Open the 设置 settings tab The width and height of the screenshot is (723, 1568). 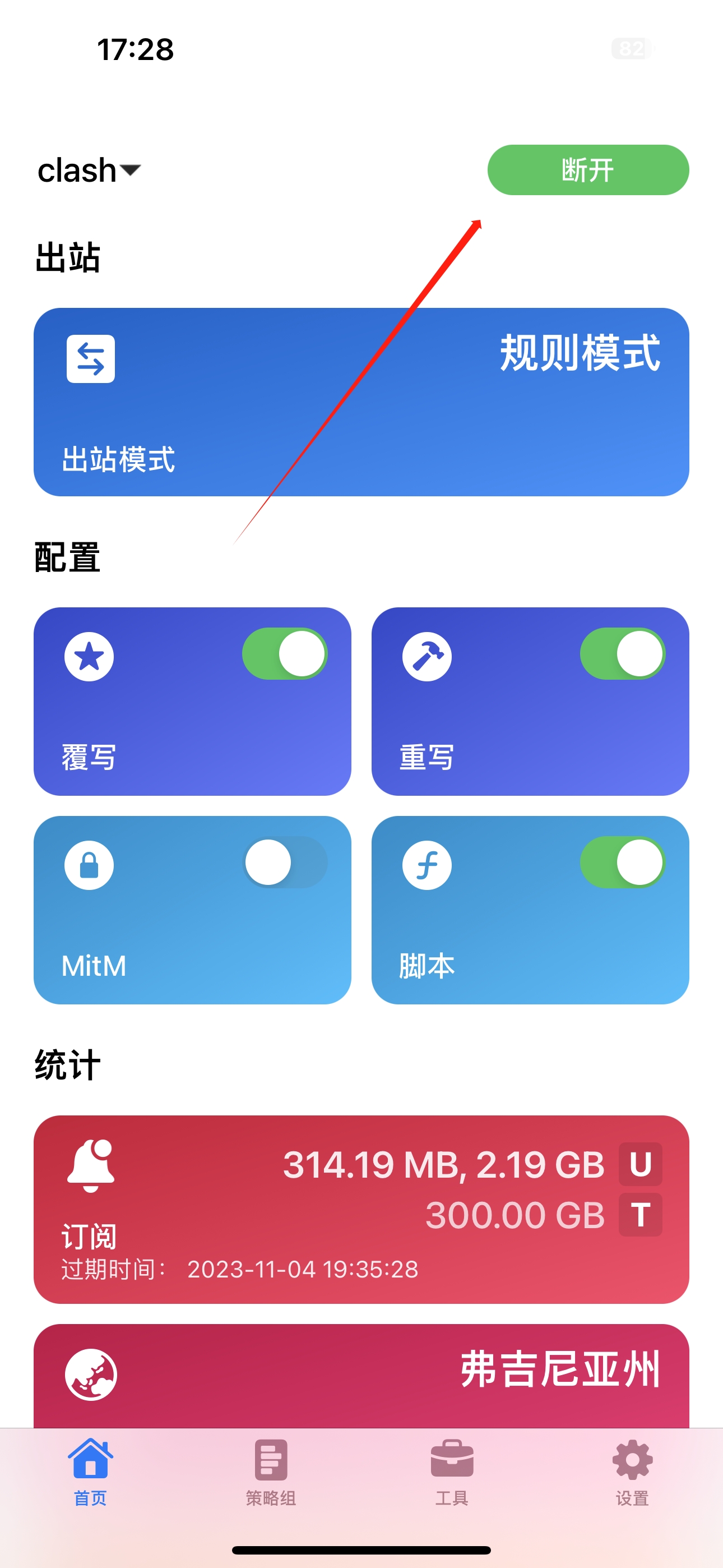click(632, 1470)
